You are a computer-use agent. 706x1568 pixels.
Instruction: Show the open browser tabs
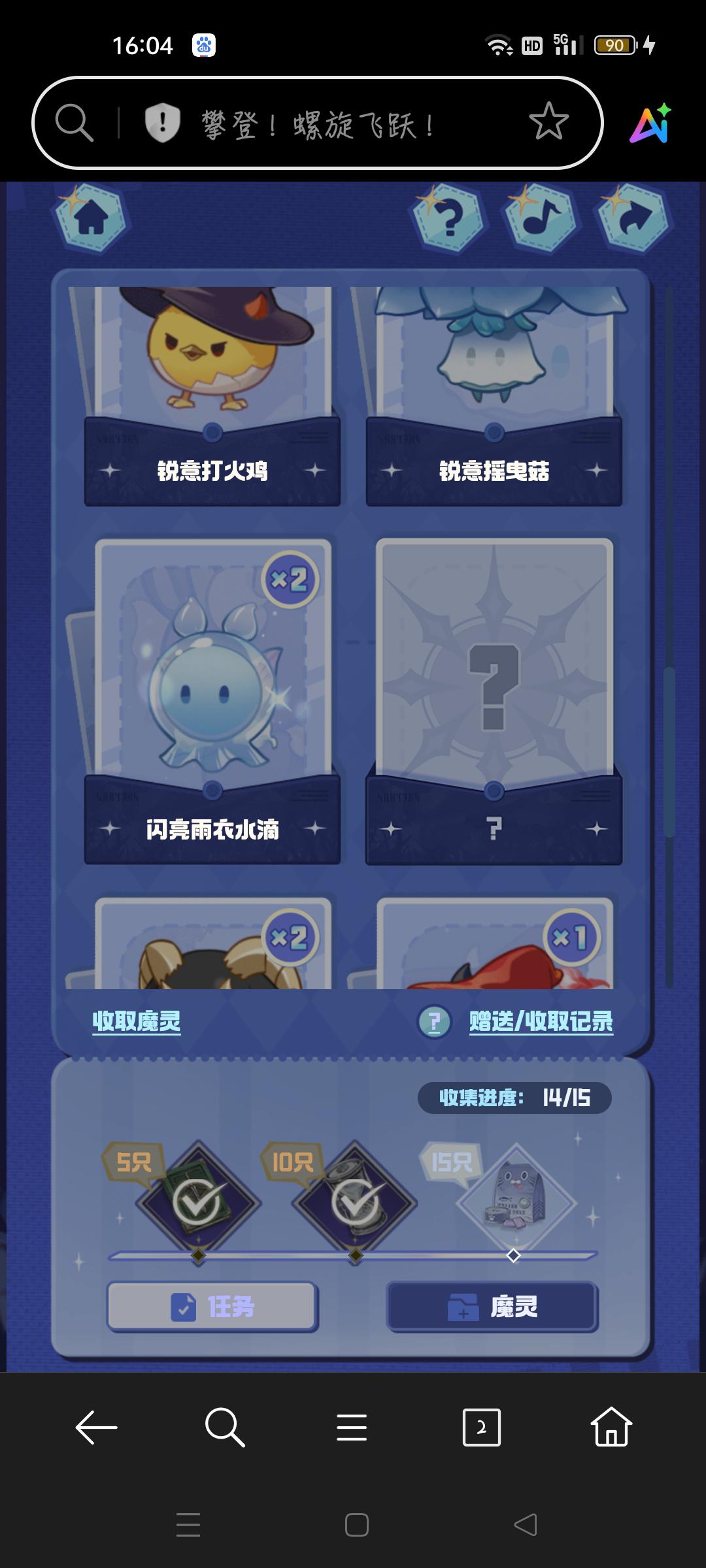point(481,1428)
